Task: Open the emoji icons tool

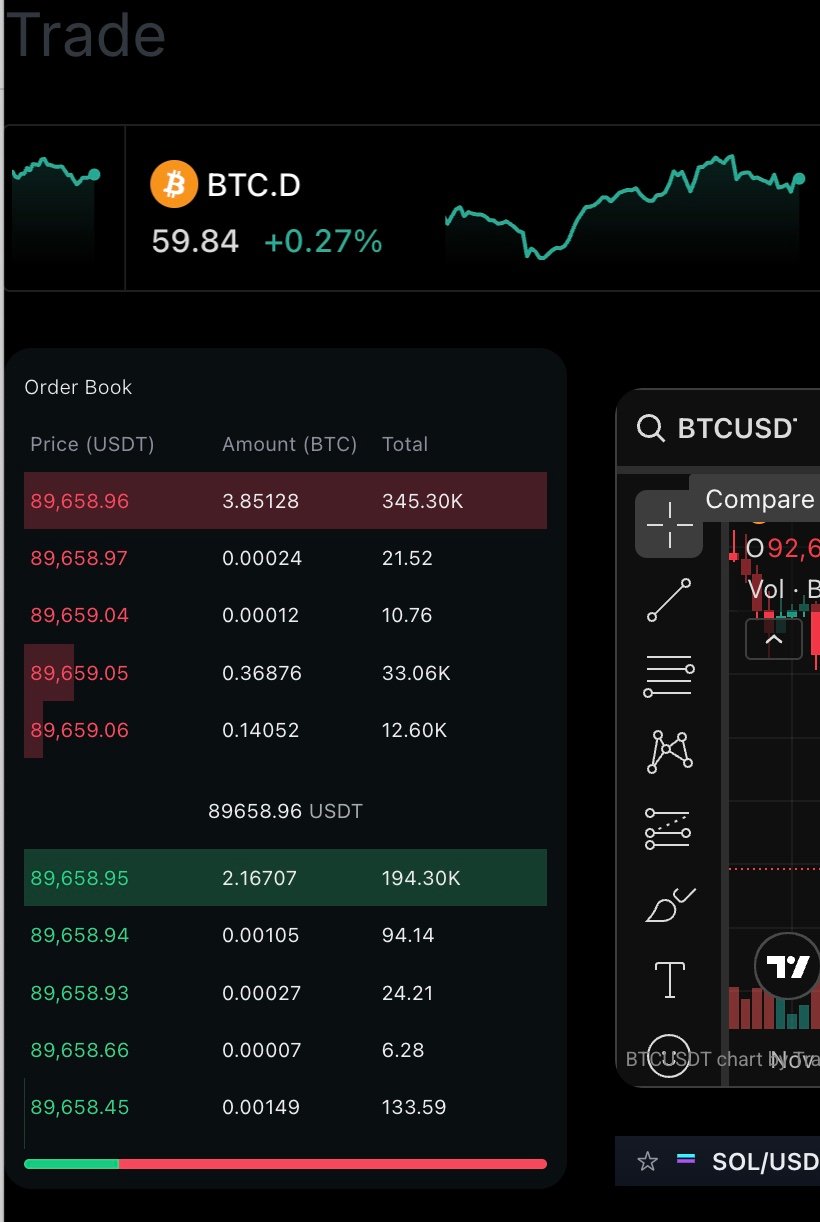Action: (x=669, y=1055)
